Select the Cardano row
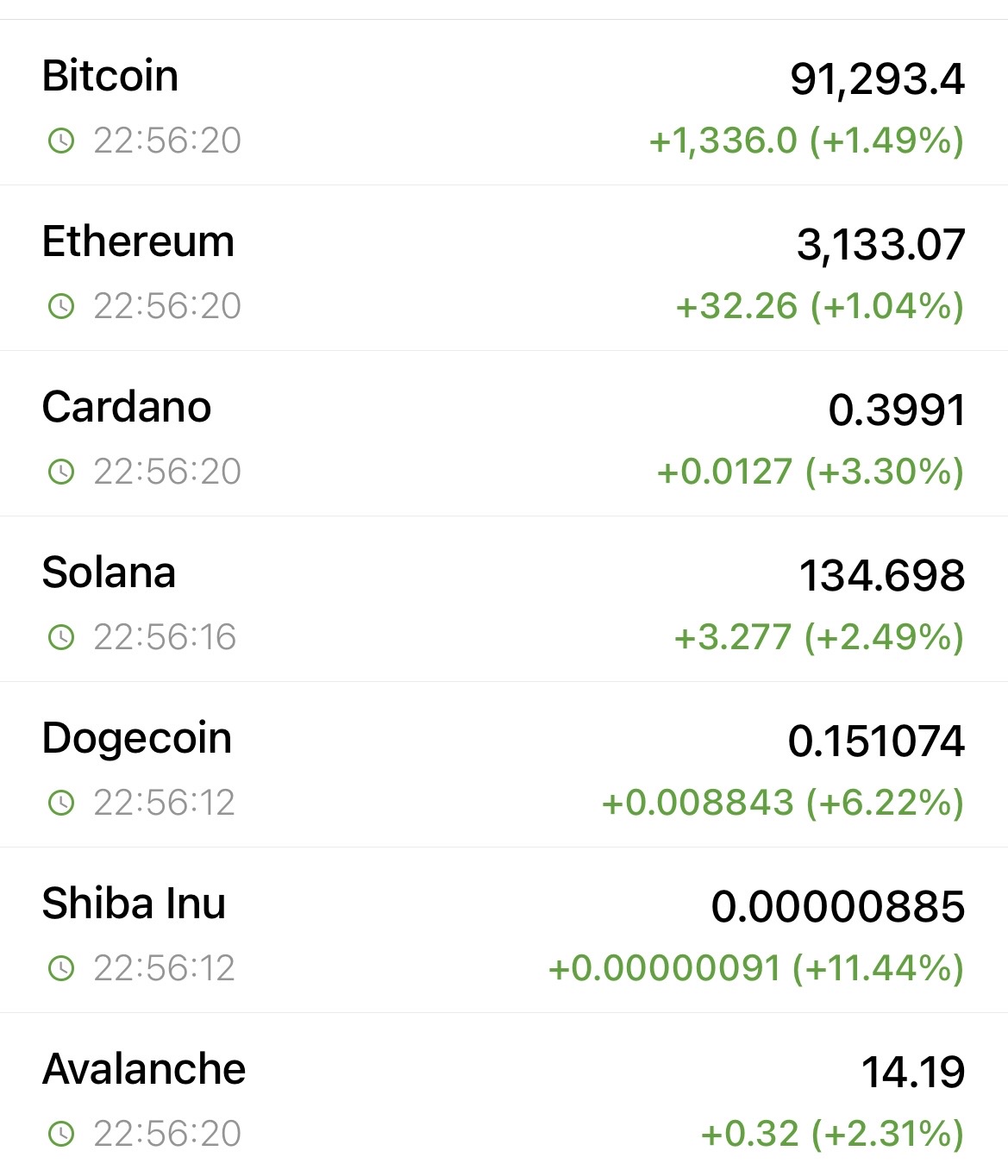 click(504, 435)
